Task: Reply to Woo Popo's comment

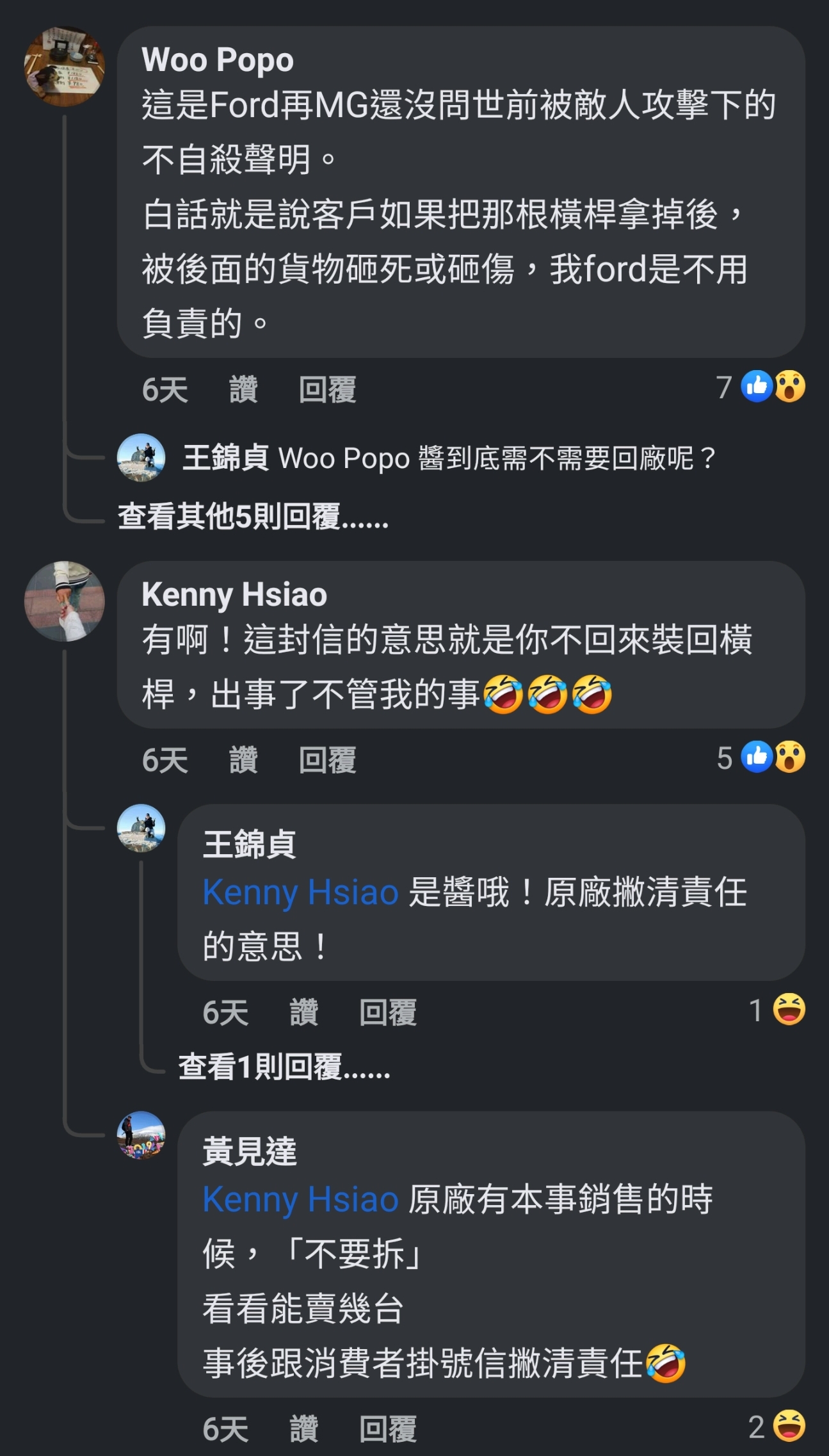Action: coord(327,389)
